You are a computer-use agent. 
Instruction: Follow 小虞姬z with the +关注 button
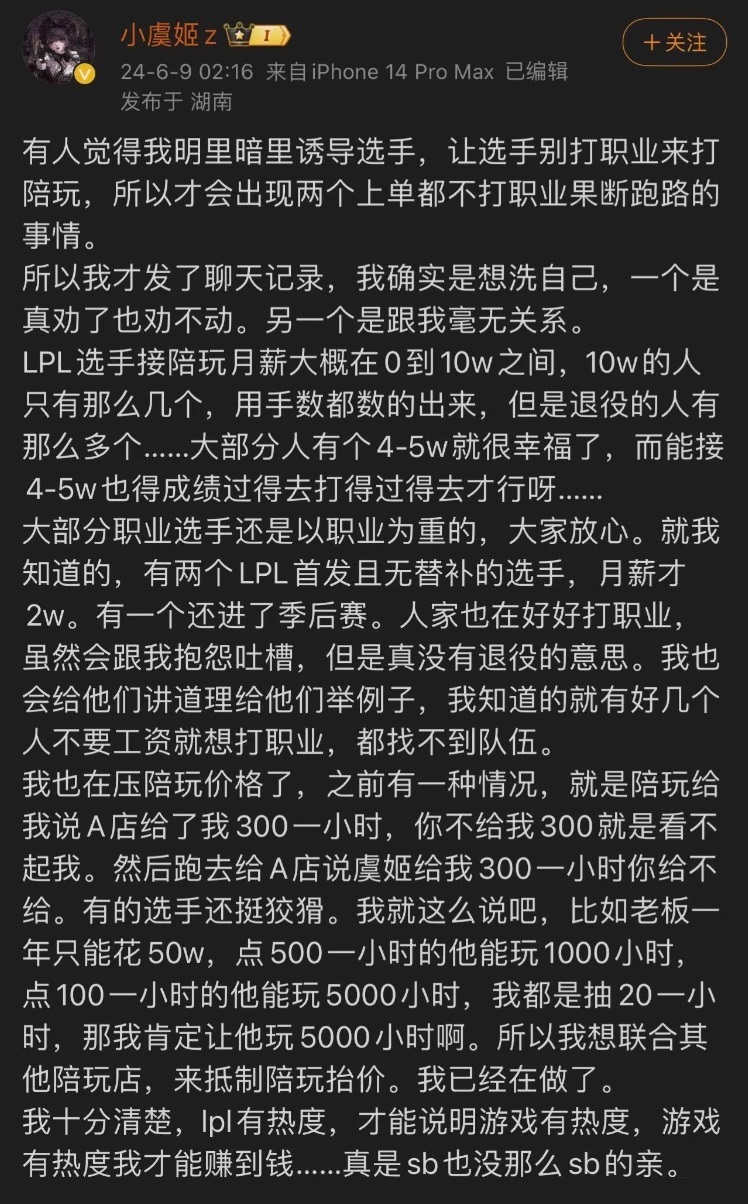pos(674,43)
